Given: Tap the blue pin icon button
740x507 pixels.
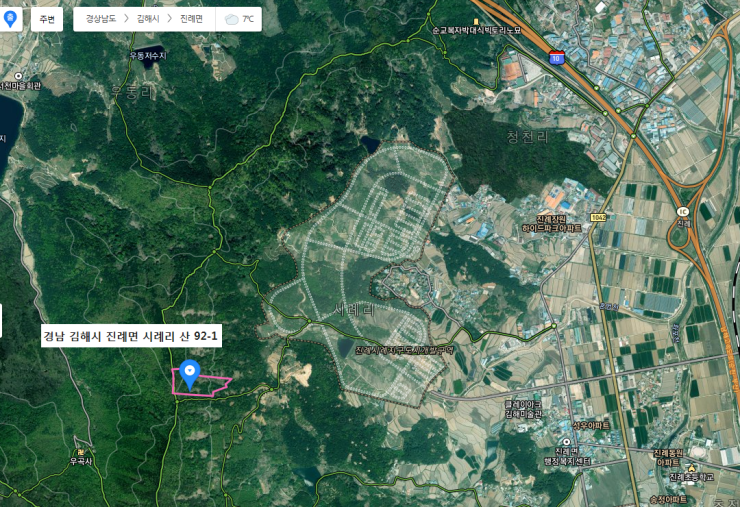Looking at the screenshot, I should click(x=10, y=18).
